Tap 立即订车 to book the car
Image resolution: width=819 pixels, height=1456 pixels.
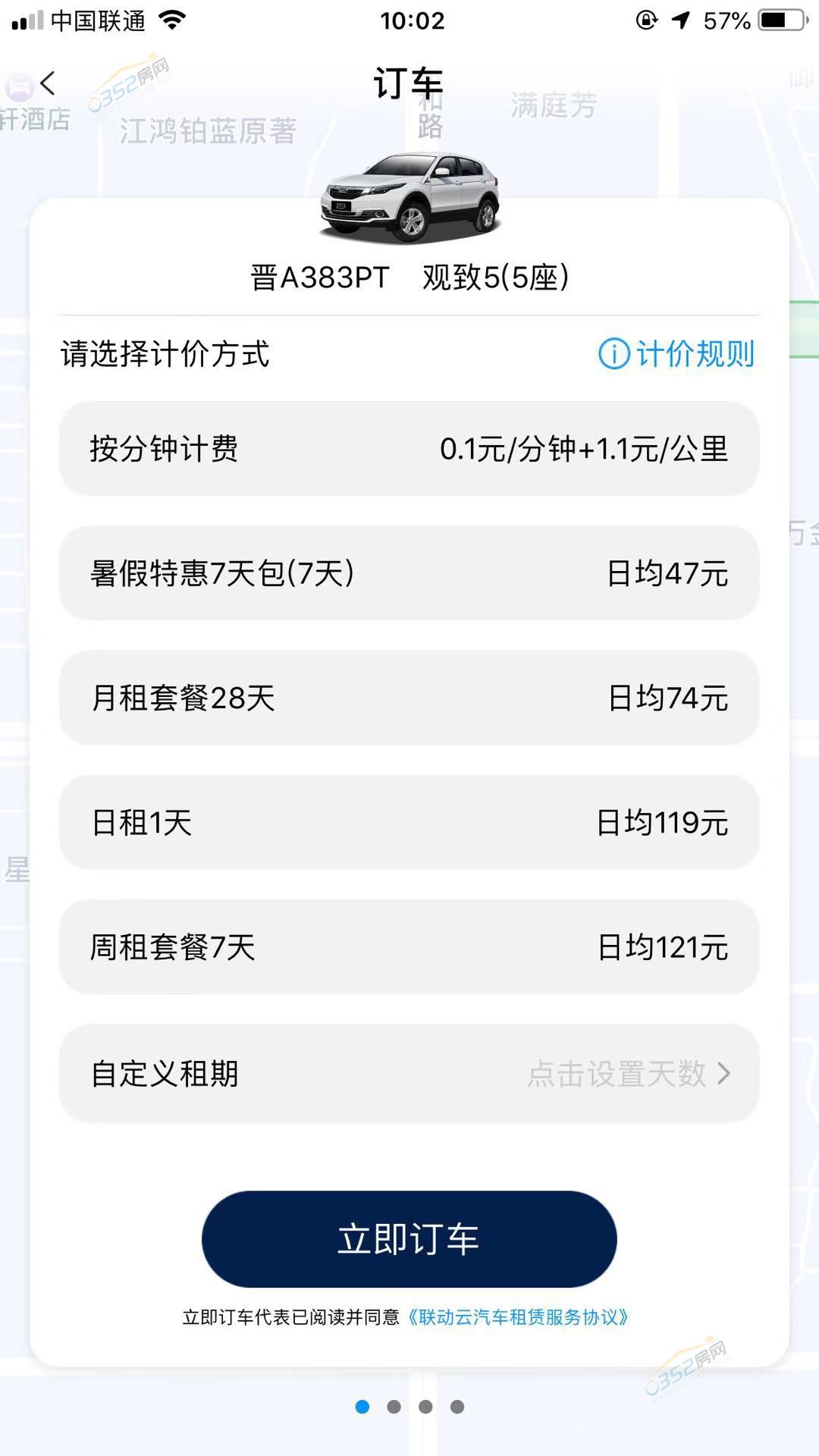[409, 1239]
